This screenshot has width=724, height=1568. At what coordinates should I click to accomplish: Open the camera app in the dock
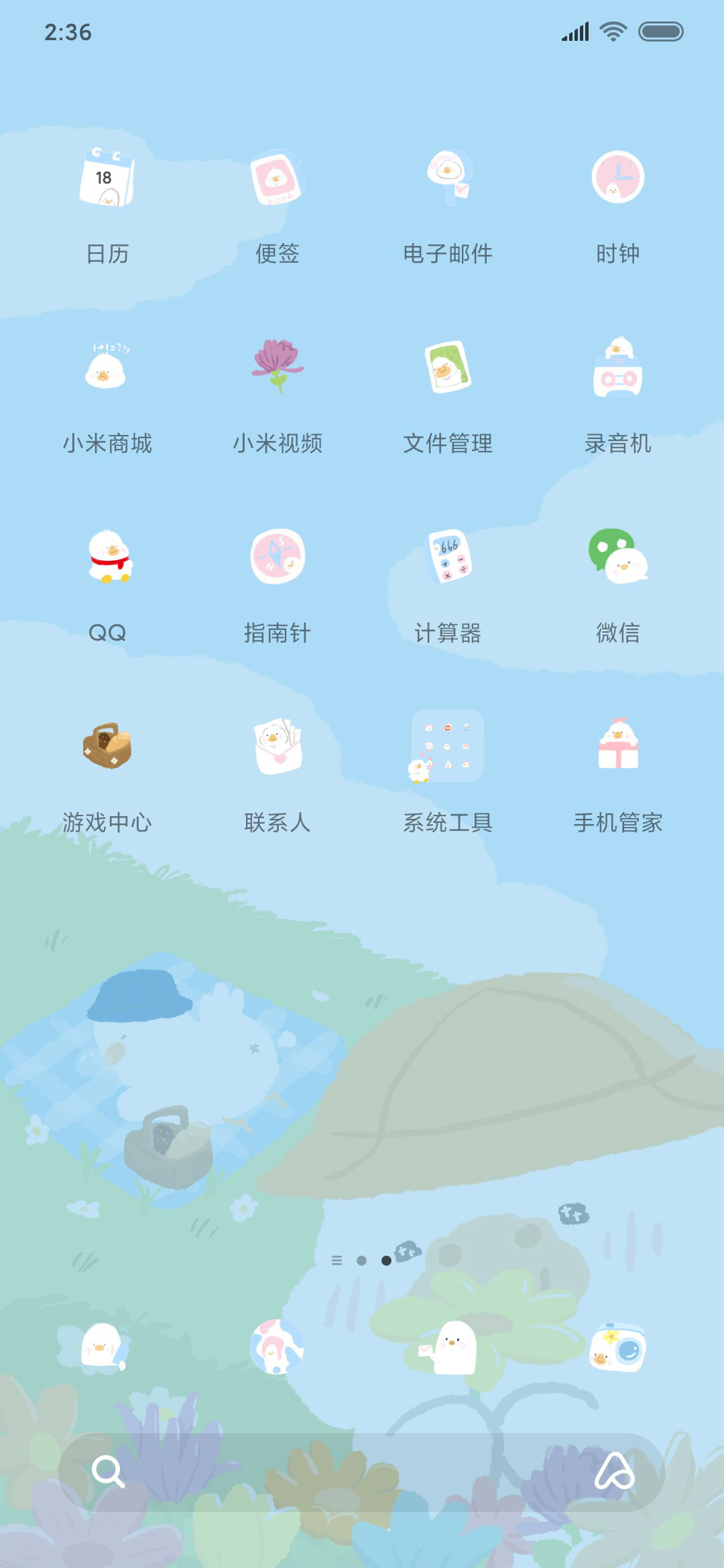point(617,1348)
